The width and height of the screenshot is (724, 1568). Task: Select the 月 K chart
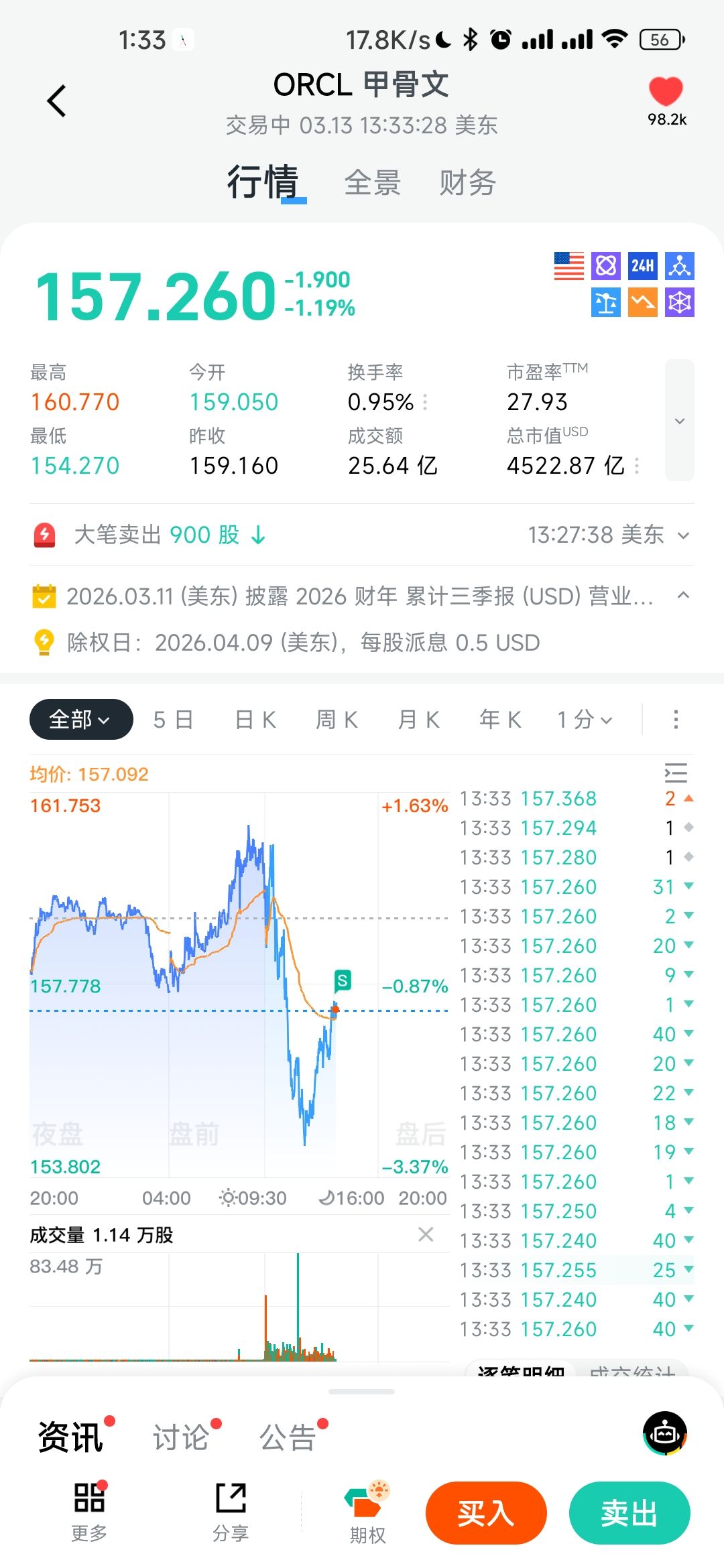pos(419,720)
